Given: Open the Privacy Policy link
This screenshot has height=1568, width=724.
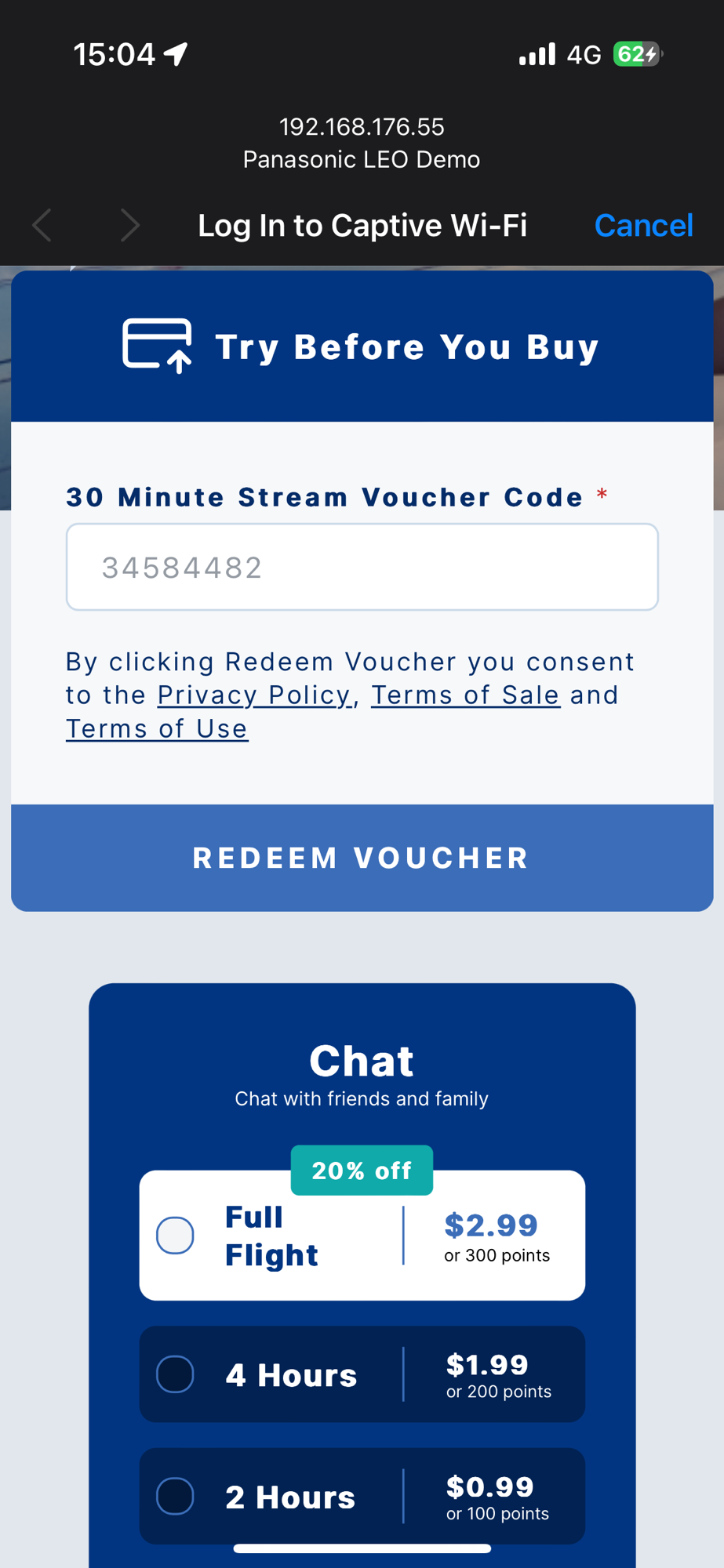Looking at the screenshot, I should point(254,695).
